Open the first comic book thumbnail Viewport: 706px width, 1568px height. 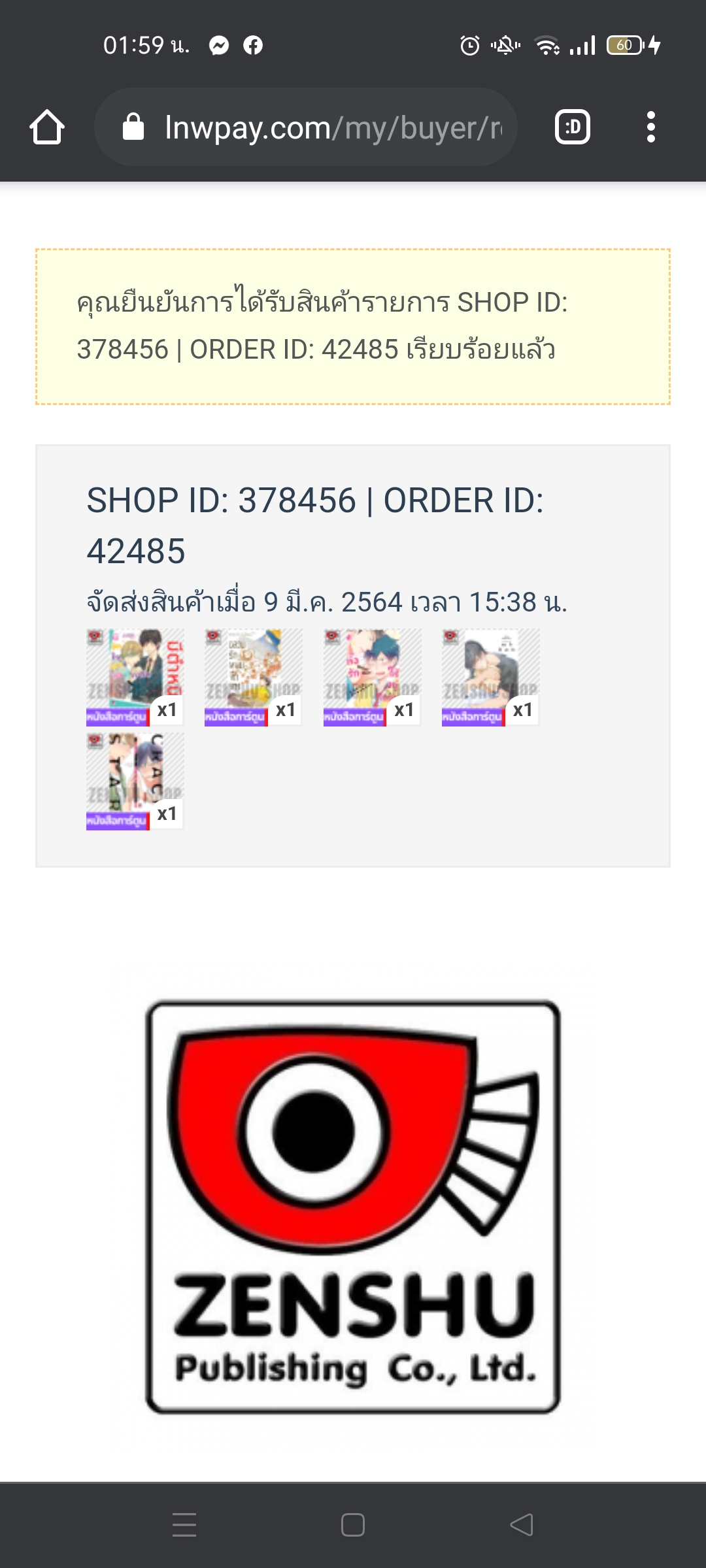coord(135,678)
